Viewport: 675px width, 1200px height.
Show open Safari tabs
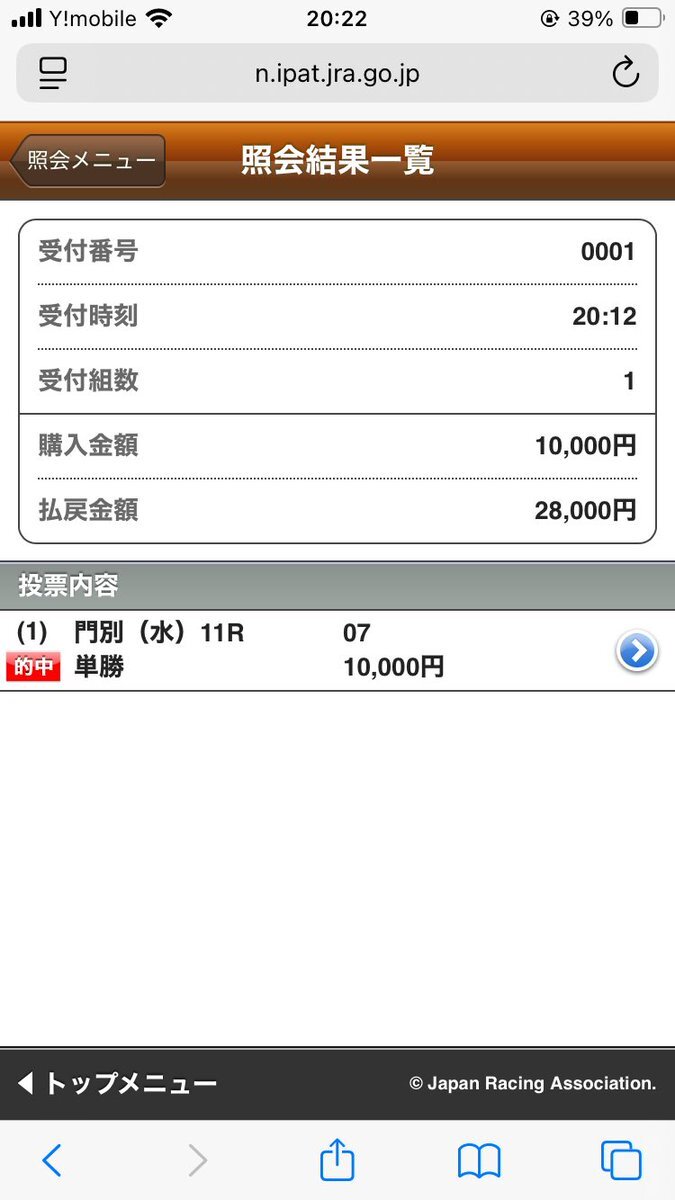click(x=621, y=1160)
